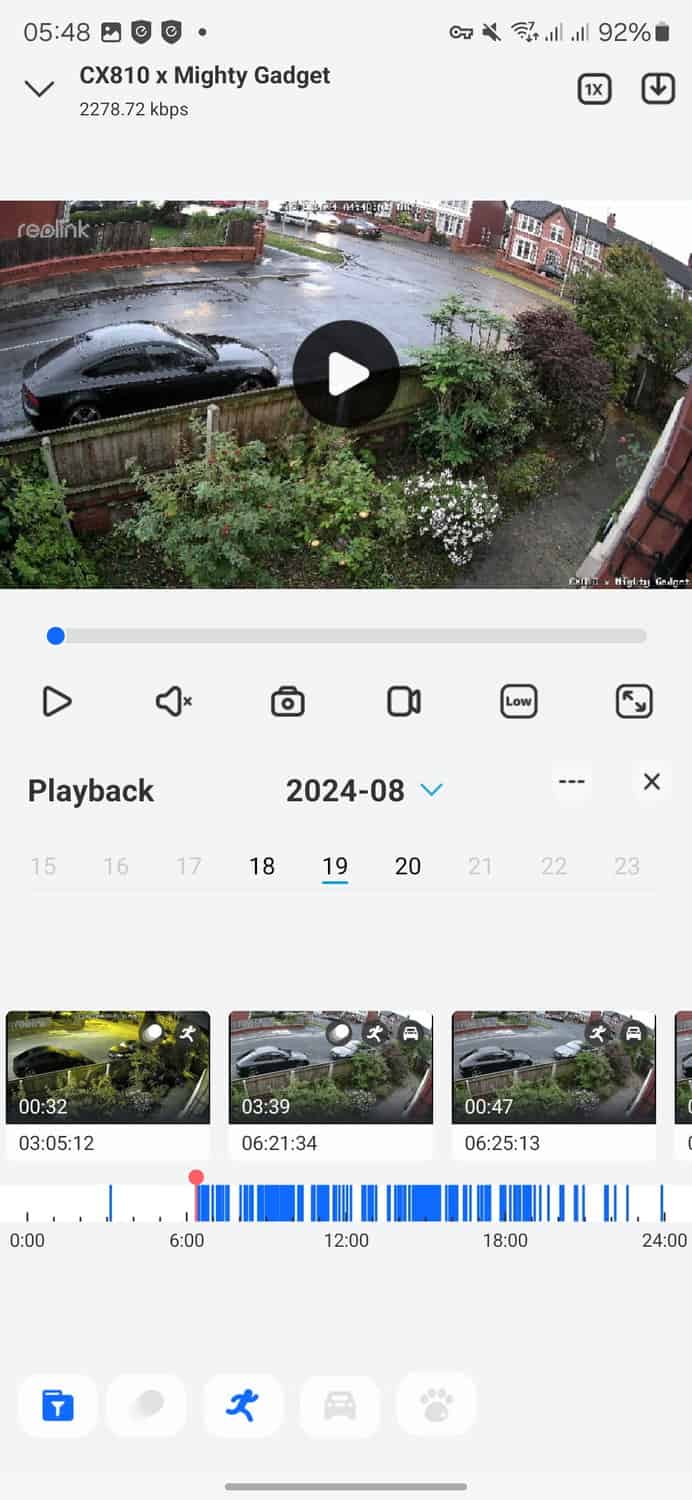Screen dimensions: 692x1500
Task: Enter fullscreen view
Action: coord(634,702)
